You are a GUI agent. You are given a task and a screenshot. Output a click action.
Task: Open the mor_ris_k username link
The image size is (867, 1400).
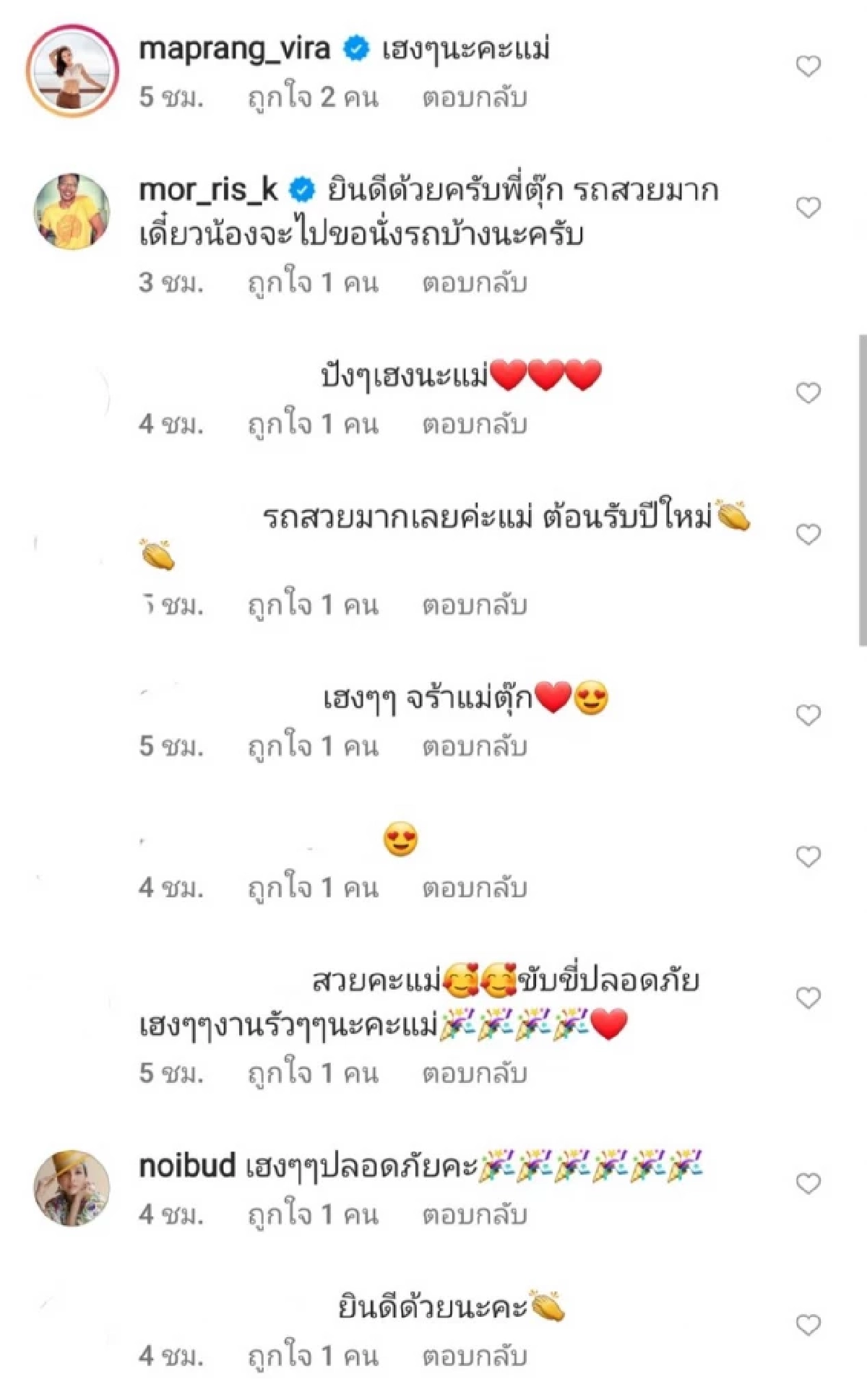pyautogui.click(x=208, y=190)
